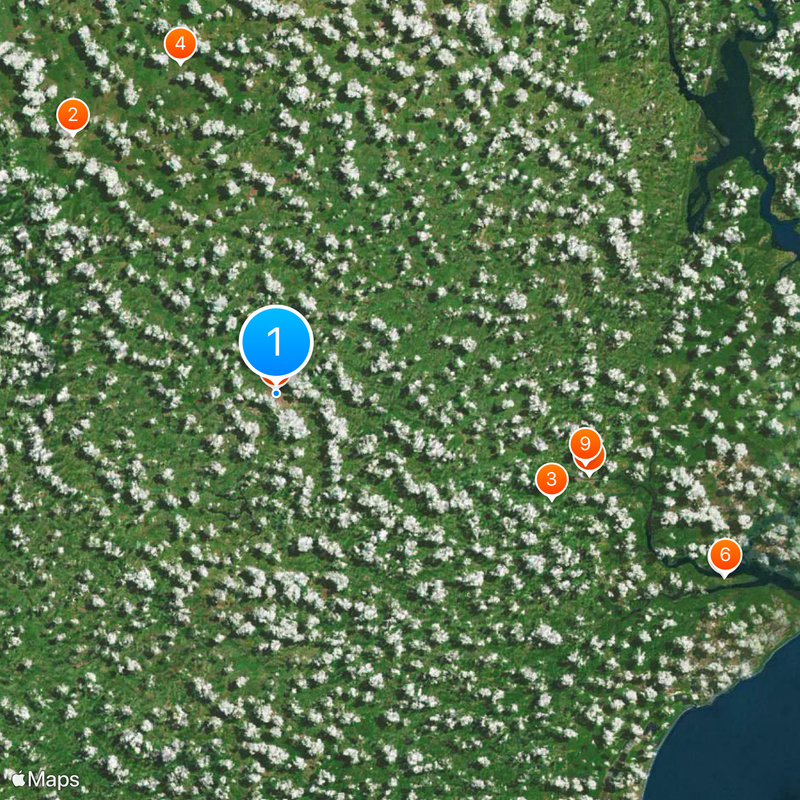Select map pin number 3

pyautogui.click(x=551, y=479)
